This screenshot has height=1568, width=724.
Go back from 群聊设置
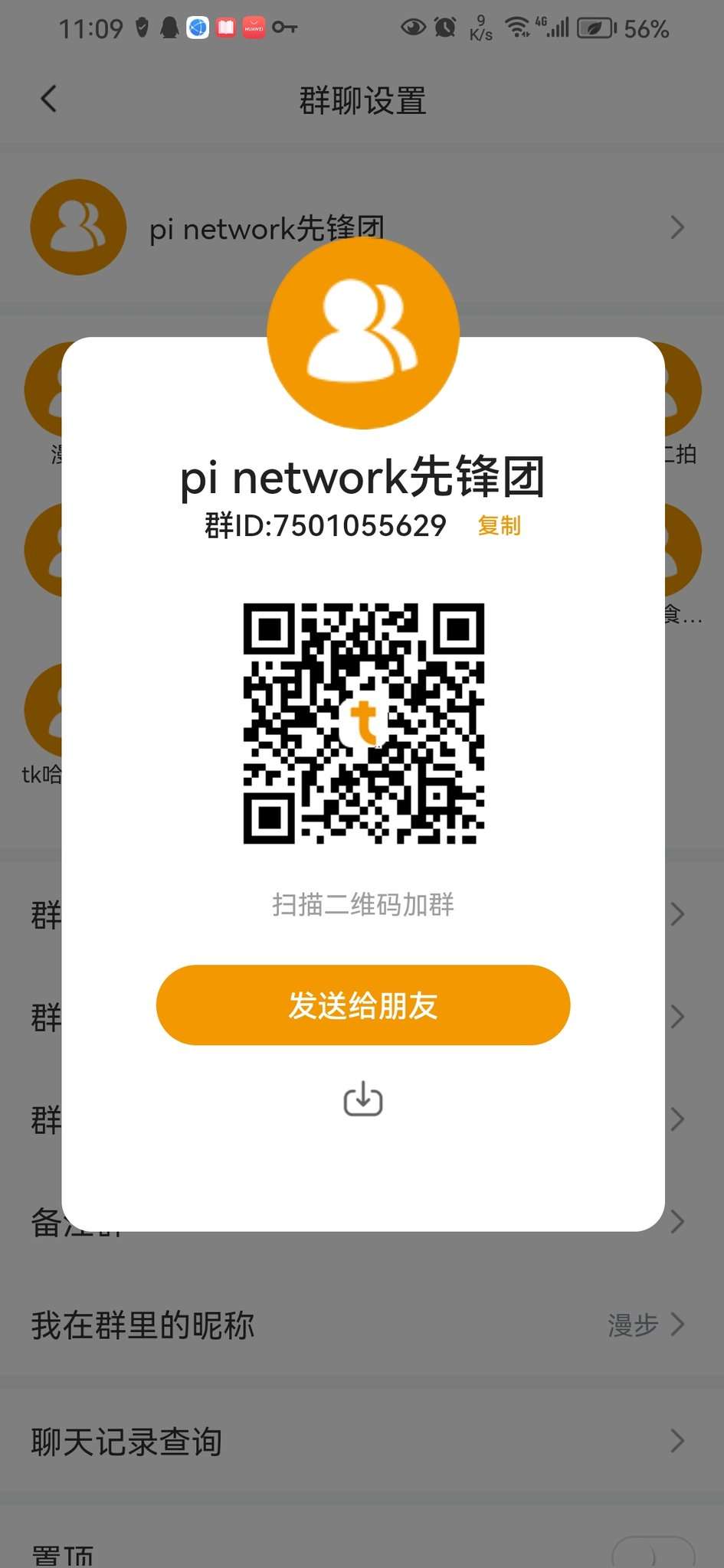(48, 99)
